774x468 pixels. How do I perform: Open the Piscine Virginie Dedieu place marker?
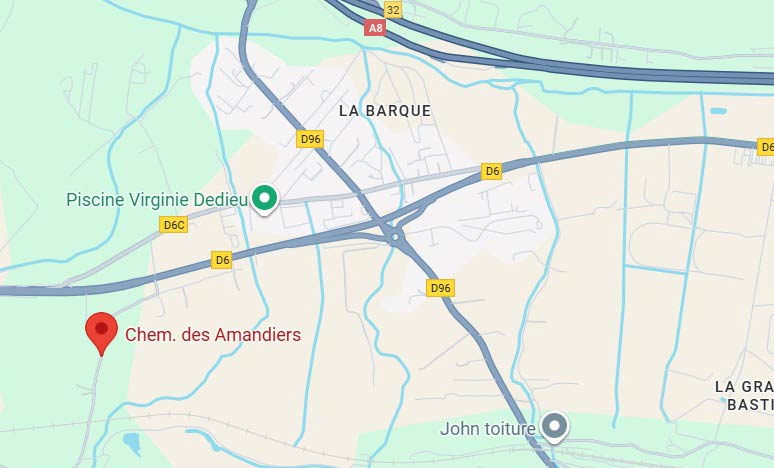[264, 199]
